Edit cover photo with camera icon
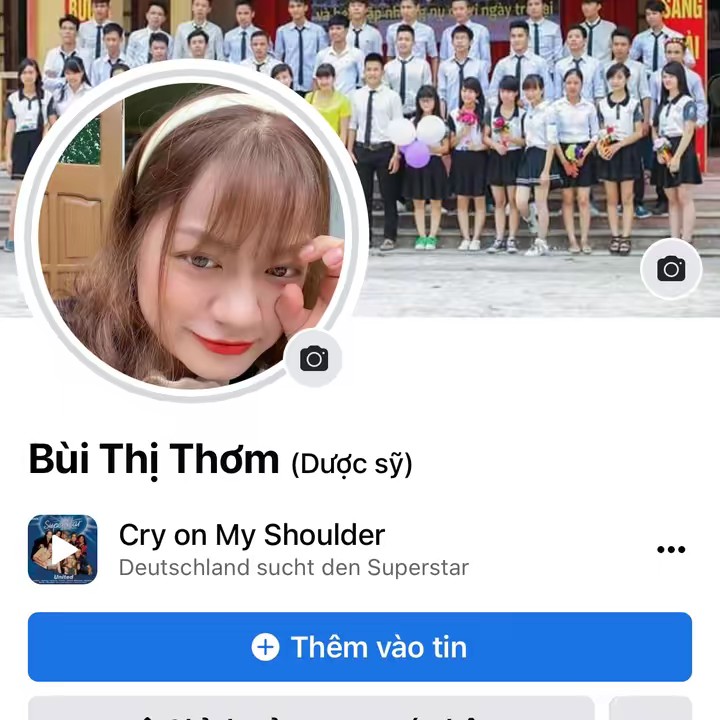Screen dimensions: 720x720 [671, 269]
